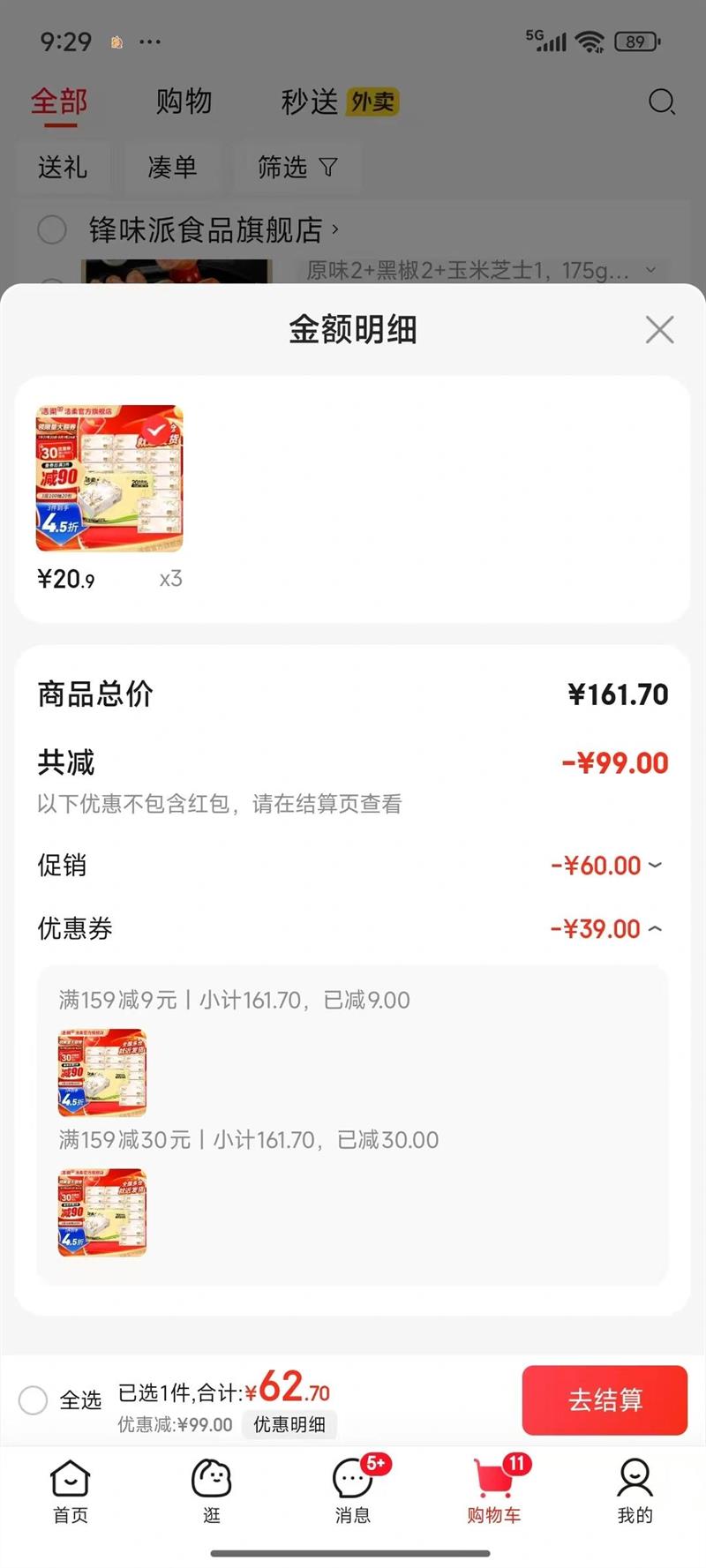Close the 金额明细 panel
Image resolution: width=706 pixels, height=1568 pixels.
click(659, 330)
